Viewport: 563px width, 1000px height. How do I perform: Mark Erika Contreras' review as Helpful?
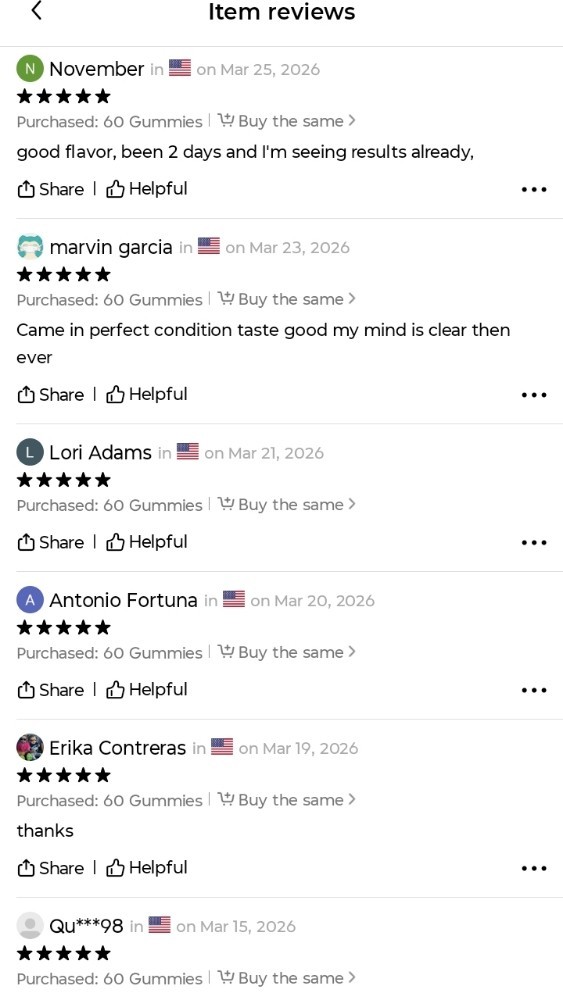coord(147,867)
